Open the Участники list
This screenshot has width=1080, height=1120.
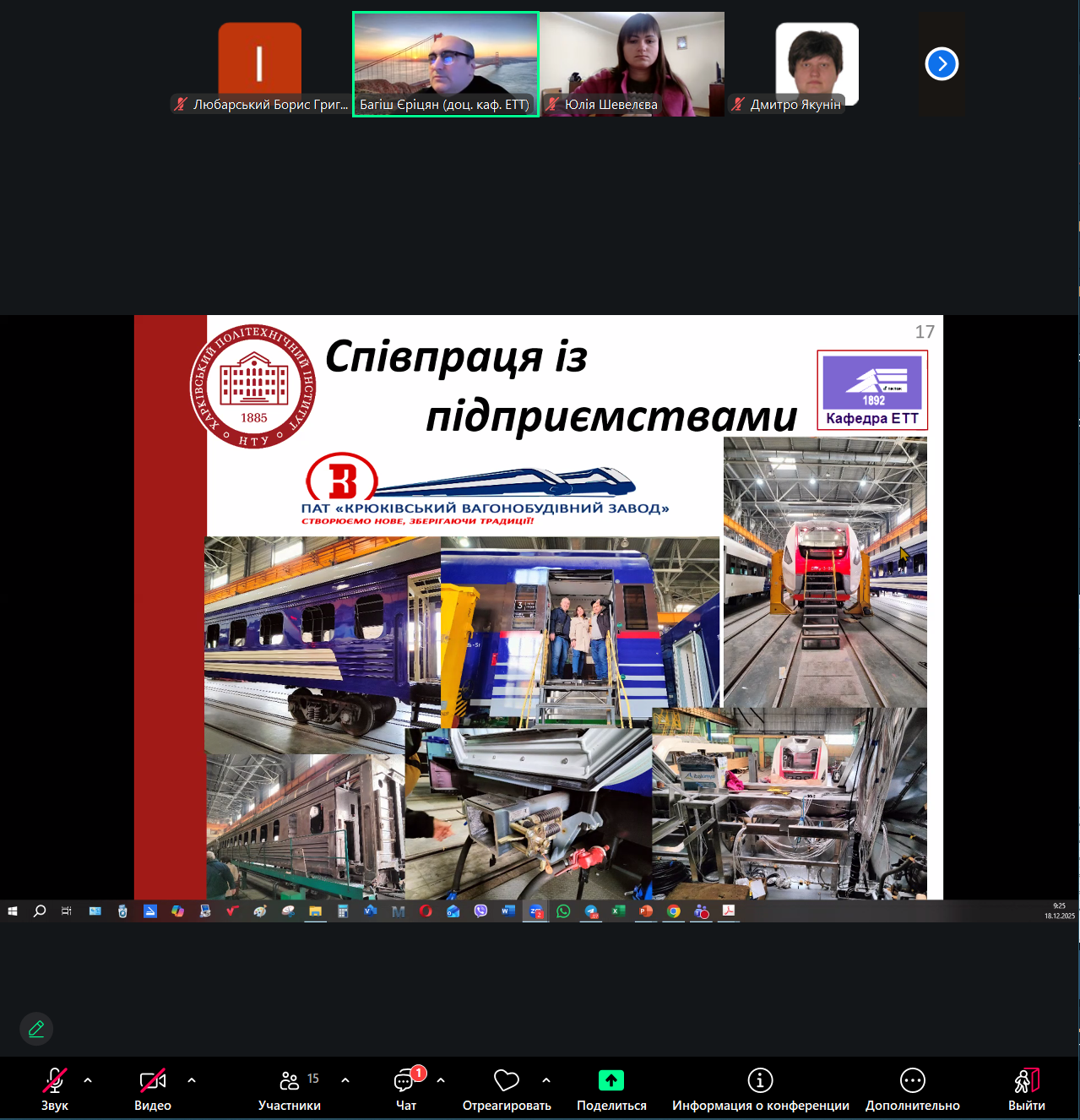[x=290, y=1087]
